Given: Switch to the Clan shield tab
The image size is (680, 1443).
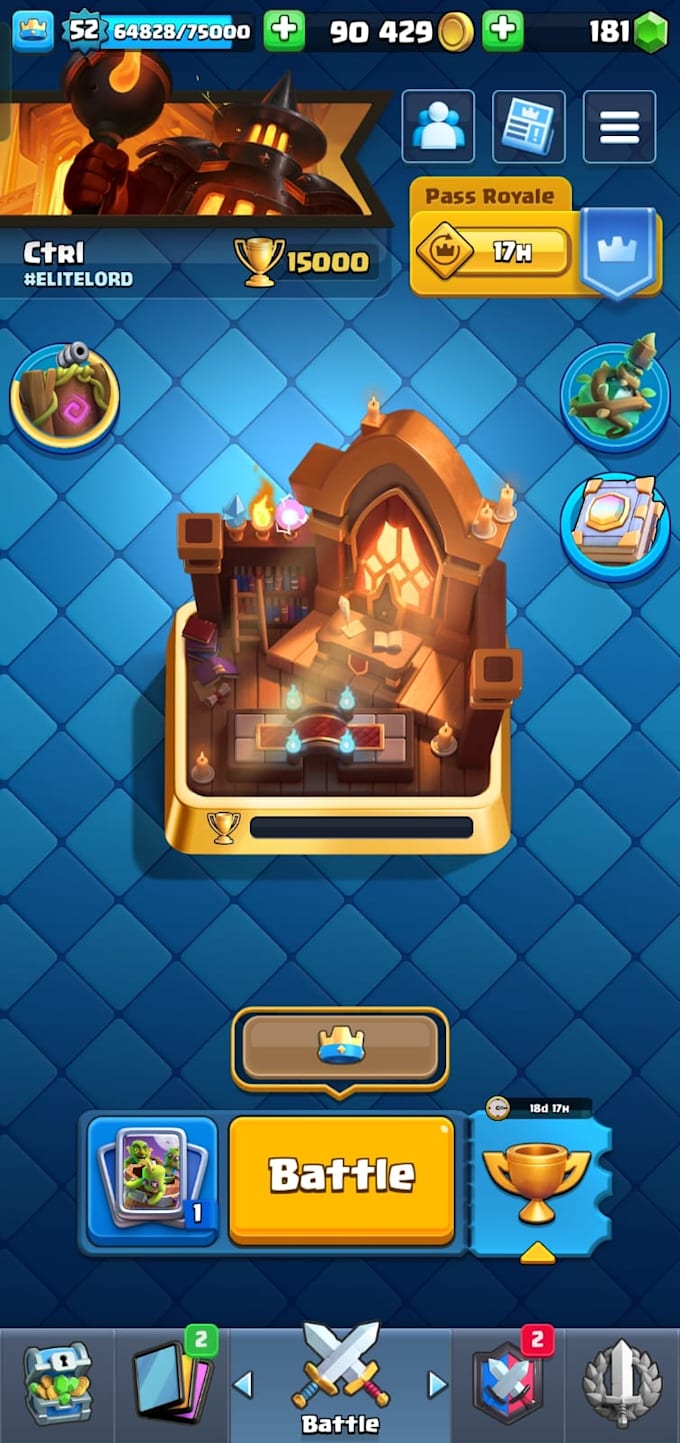Looking at the screenshot, I should [509, 1385].
